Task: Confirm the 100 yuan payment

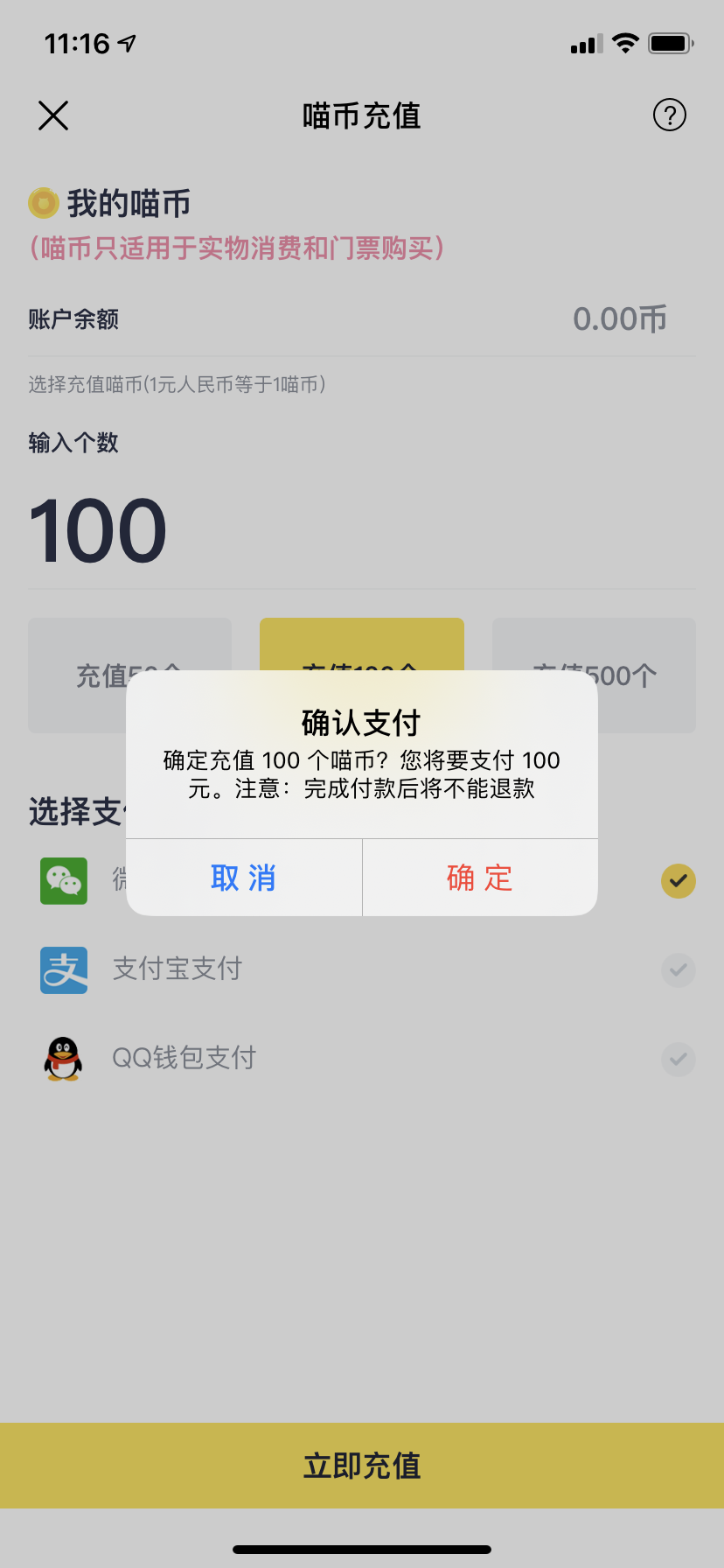Action: point(480,878)
